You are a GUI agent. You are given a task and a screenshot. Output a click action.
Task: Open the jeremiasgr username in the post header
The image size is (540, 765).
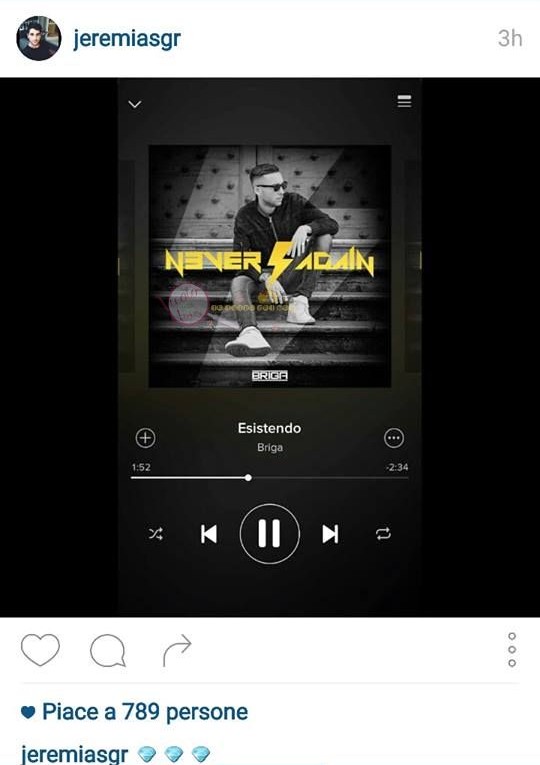coord(127,39)
